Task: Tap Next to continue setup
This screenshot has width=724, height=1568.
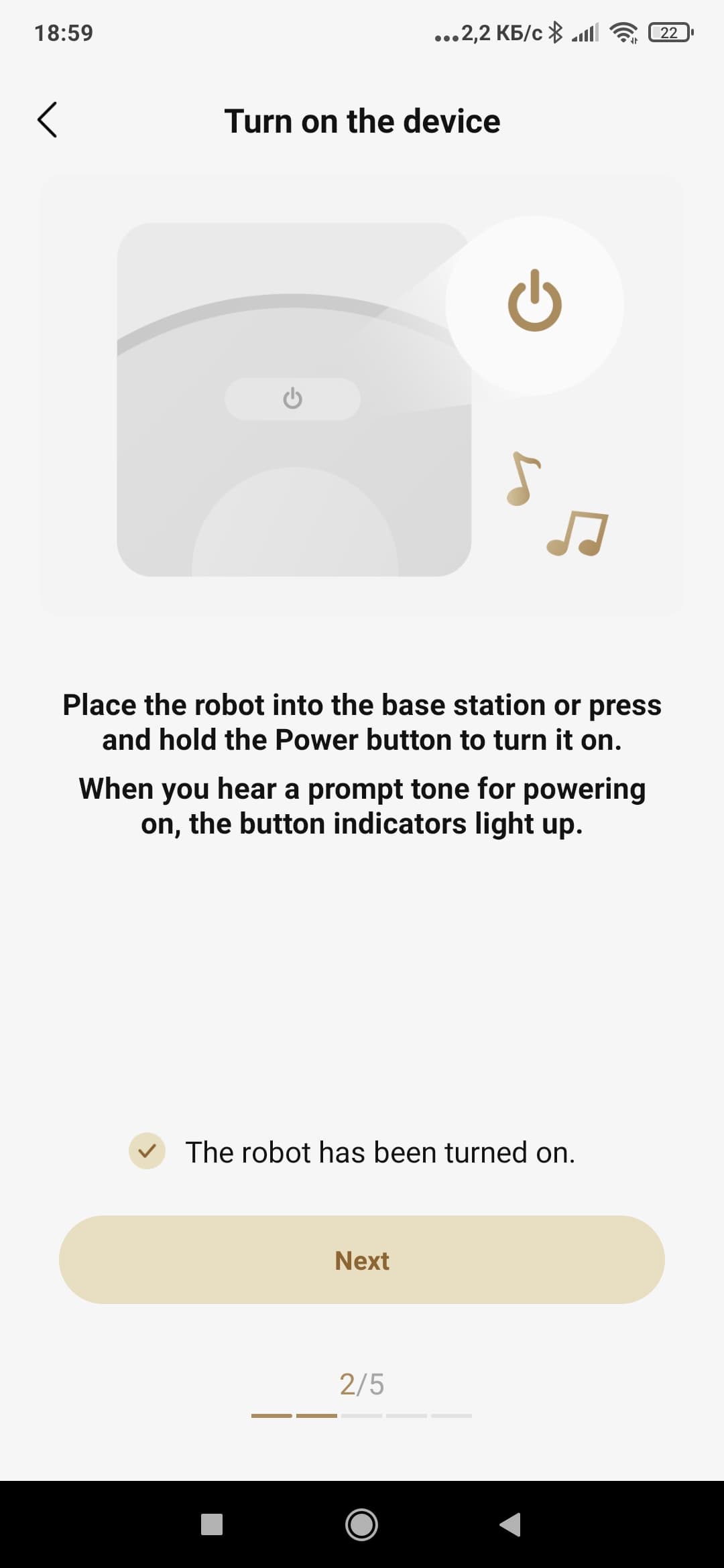Action: tap(362, 1260)
